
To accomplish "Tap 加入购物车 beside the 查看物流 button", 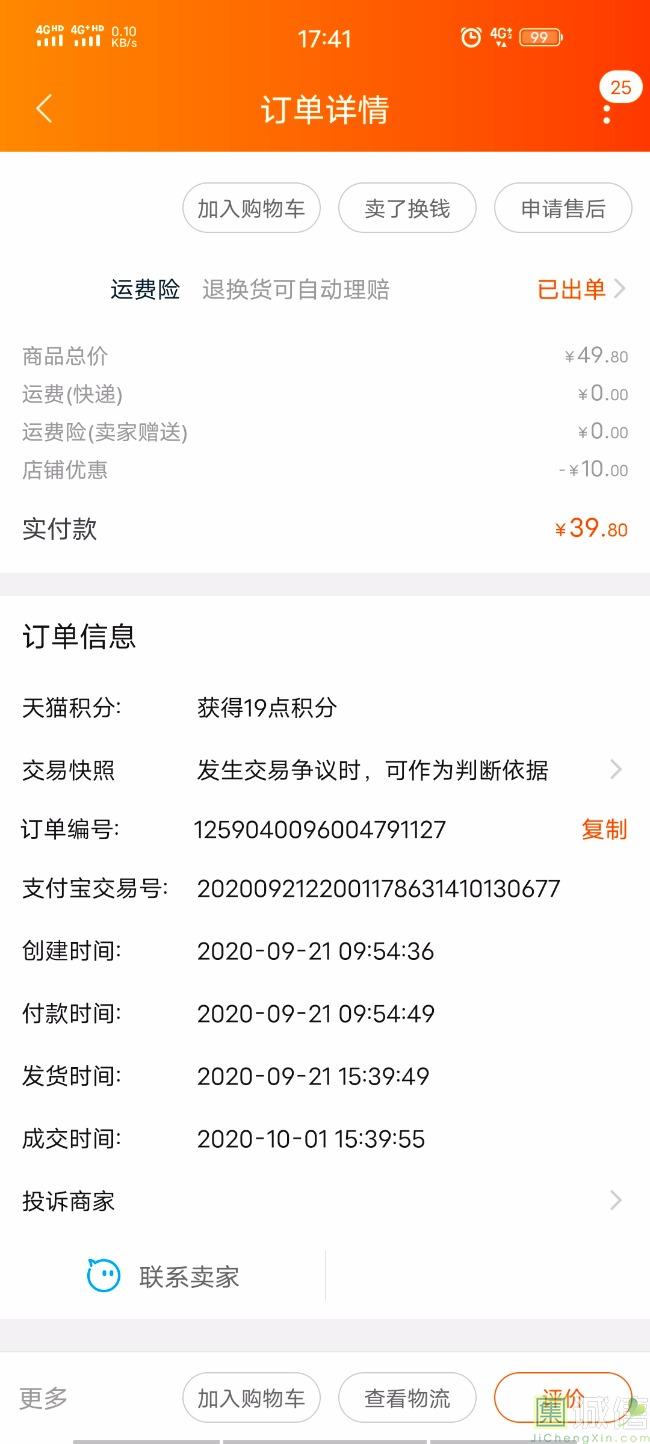I will [x=251, y=1398].
